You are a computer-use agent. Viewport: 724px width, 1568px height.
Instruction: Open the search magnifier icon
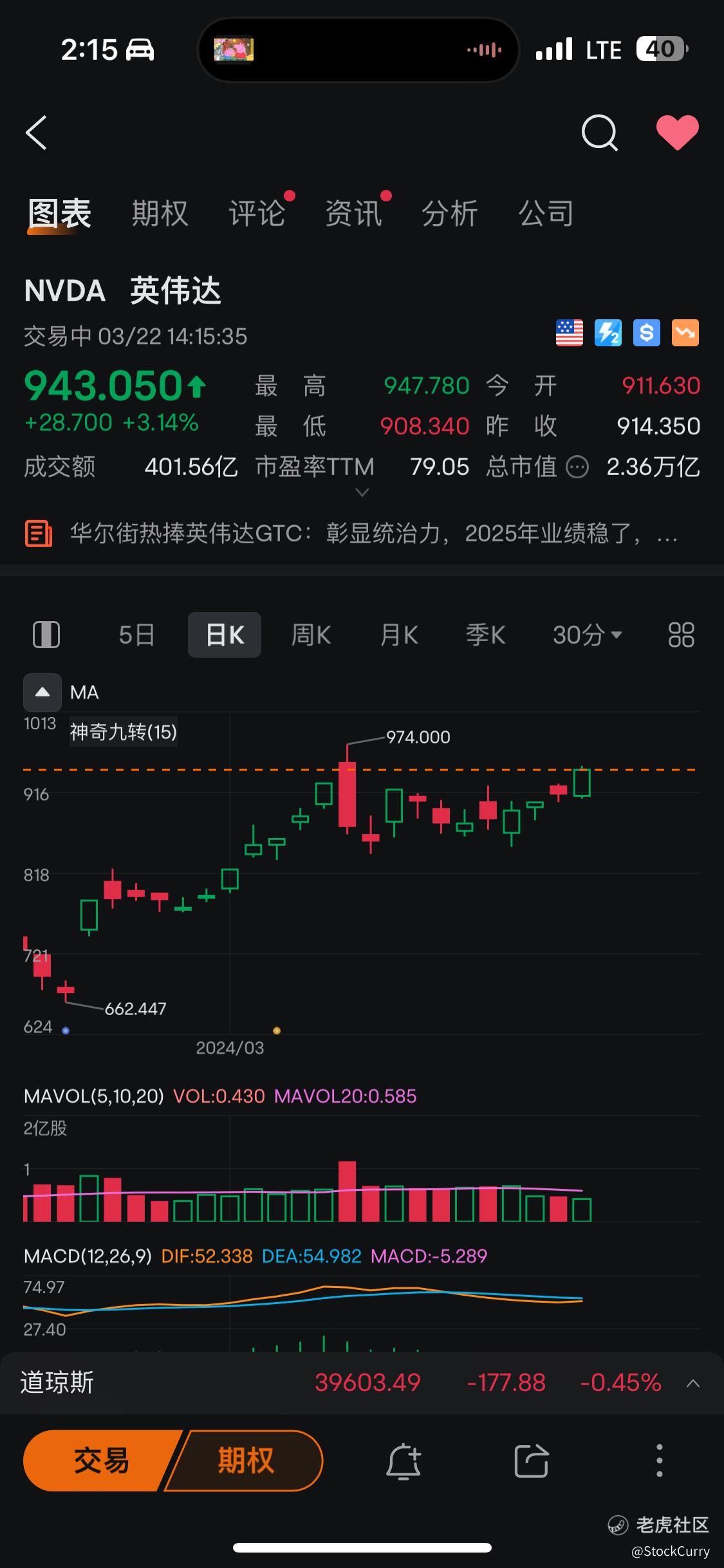[x=599, y=133]
